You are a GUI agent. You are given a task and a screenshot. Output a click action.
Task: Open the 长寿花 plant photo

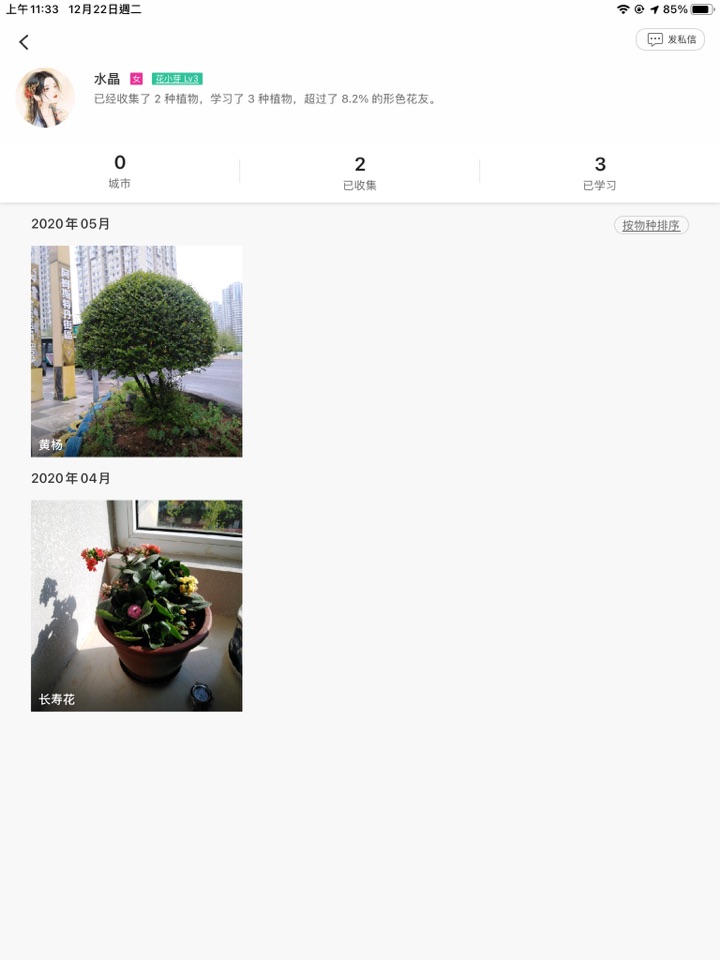point(136,606)
